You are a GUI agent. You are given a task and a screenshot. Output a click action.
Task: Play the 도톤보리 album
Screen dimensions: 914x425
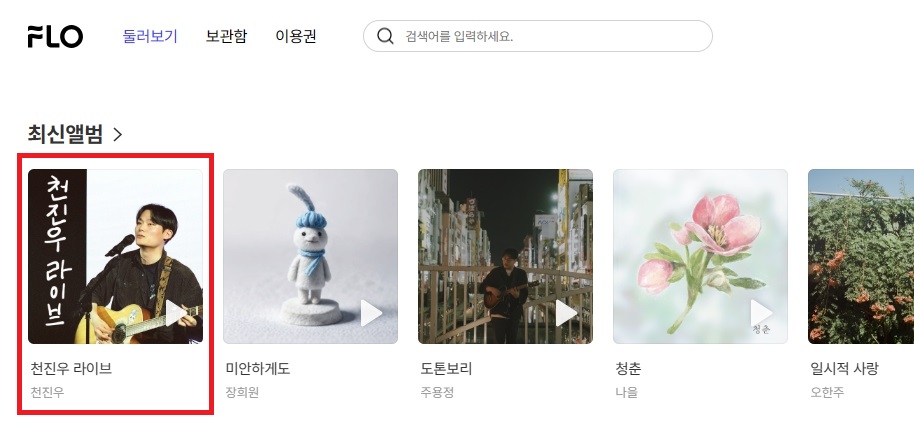[x=567, y=313]
